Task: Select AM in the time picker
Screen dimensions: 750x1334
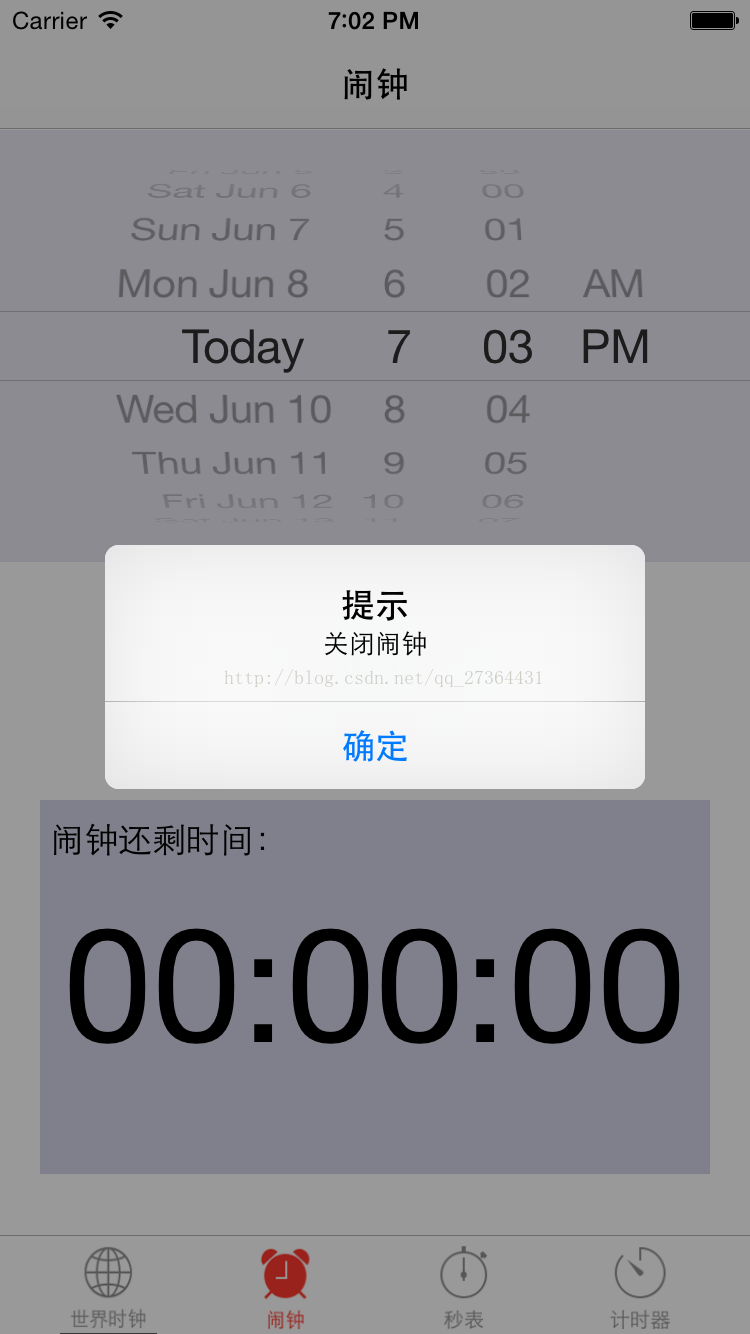Action: 613,284
